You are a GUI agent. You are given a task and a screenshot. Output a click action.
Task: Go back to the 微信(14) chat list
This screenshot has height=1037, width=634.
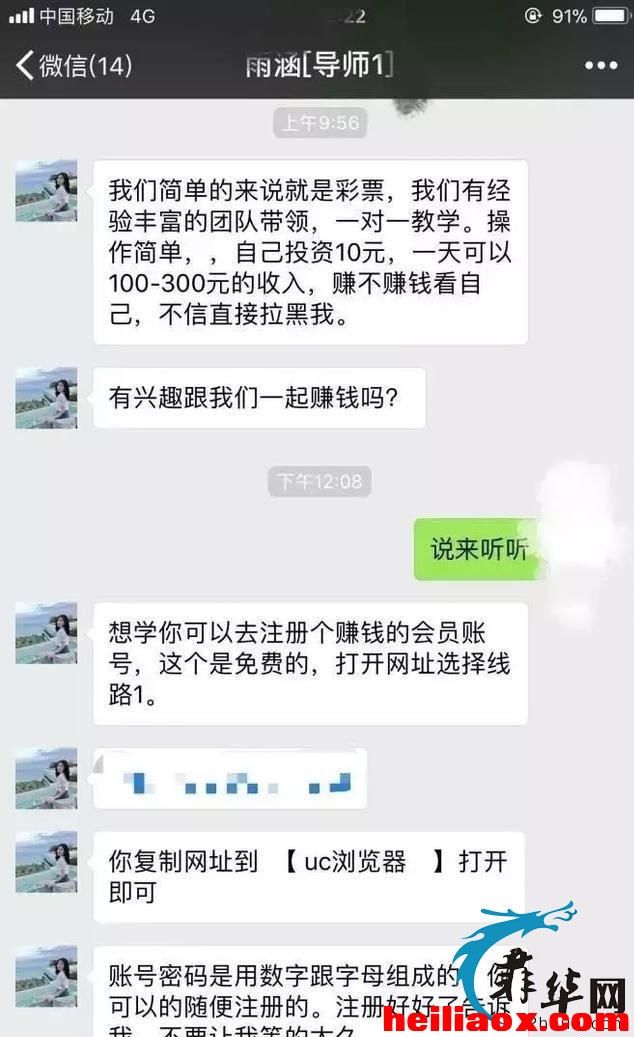coord(73,65)
